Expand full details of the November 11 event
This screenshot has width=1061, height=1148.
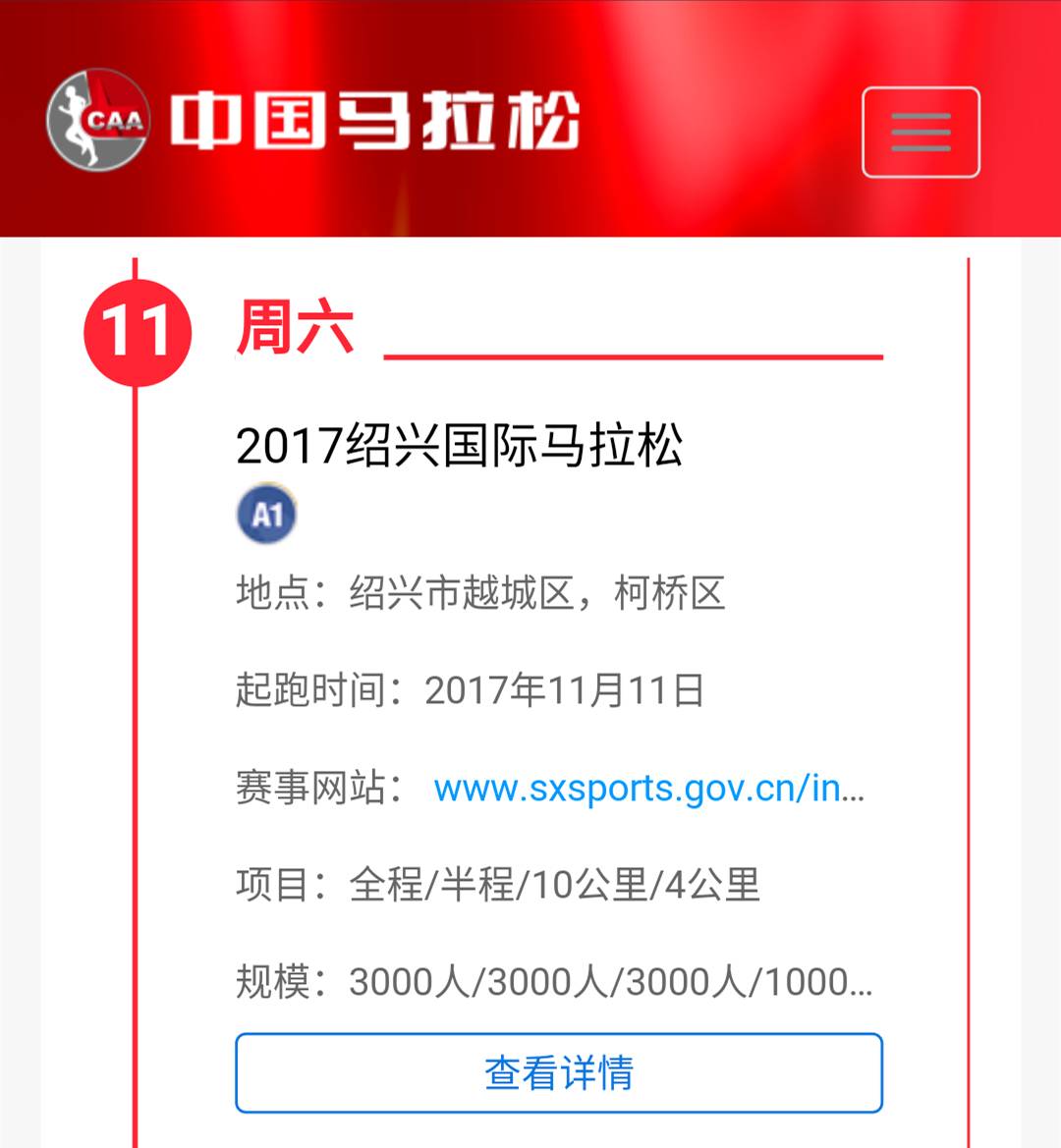(x=558, y=1073)
